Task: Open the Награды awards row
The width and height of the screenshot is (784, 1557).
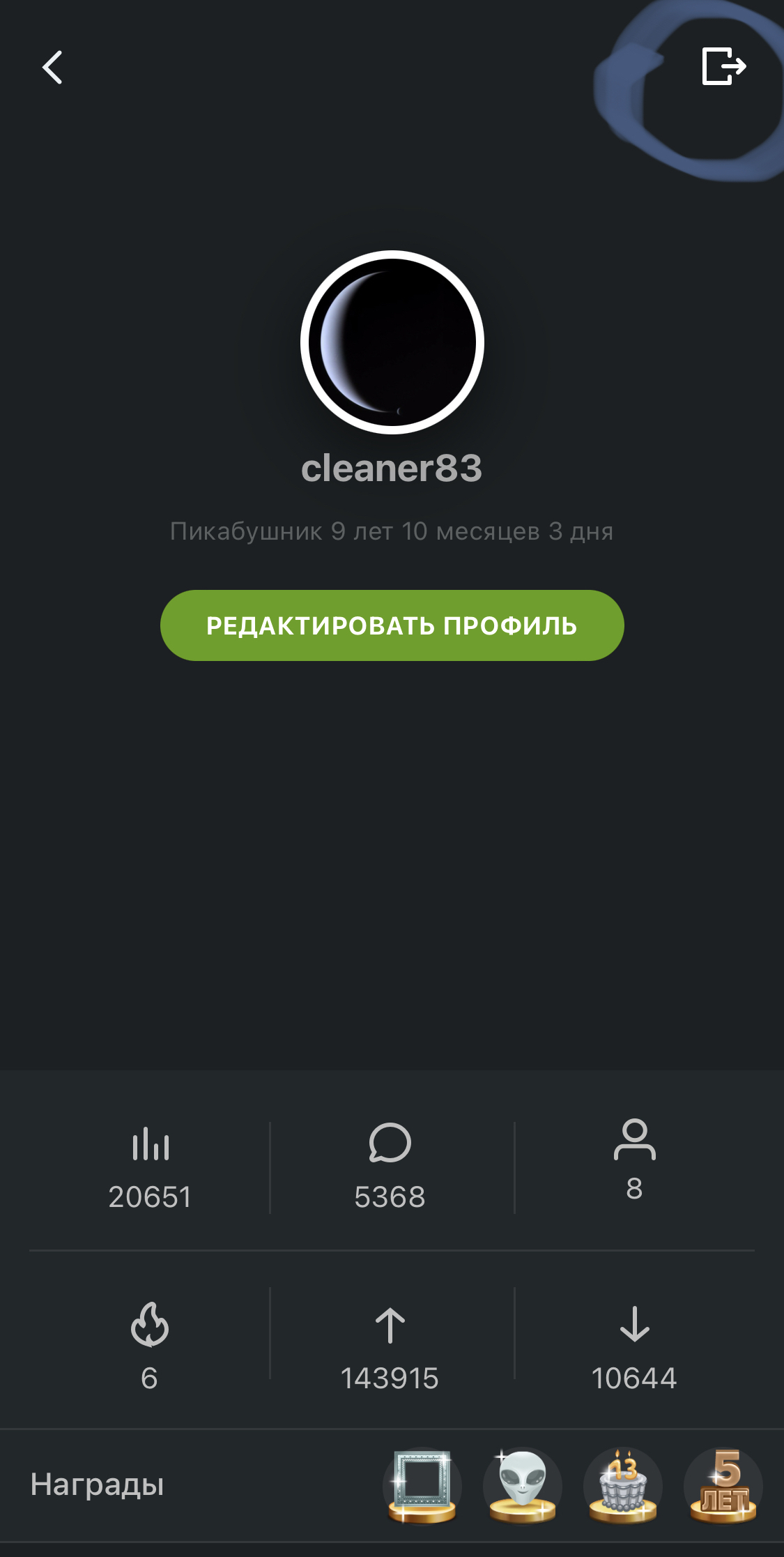Action: [x=98, y=1484]
